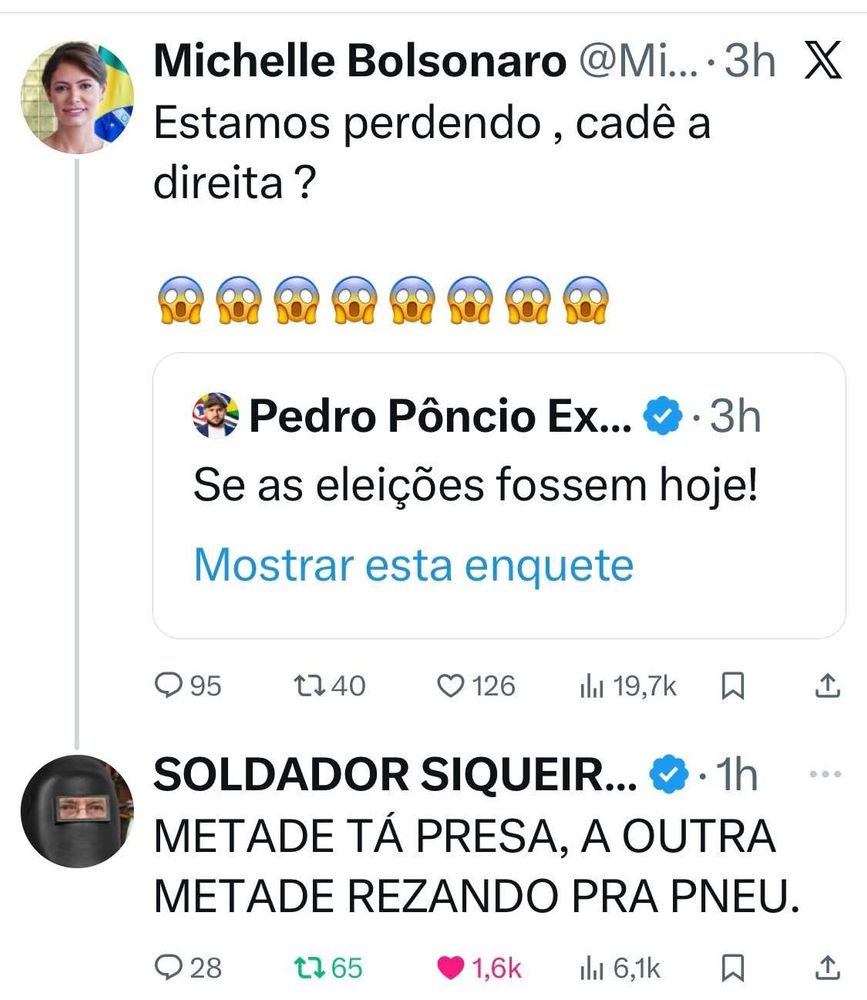Open Michelle Bolsonaro's profile picture
Screen dimensions: 867x1000
click(77, 97)
